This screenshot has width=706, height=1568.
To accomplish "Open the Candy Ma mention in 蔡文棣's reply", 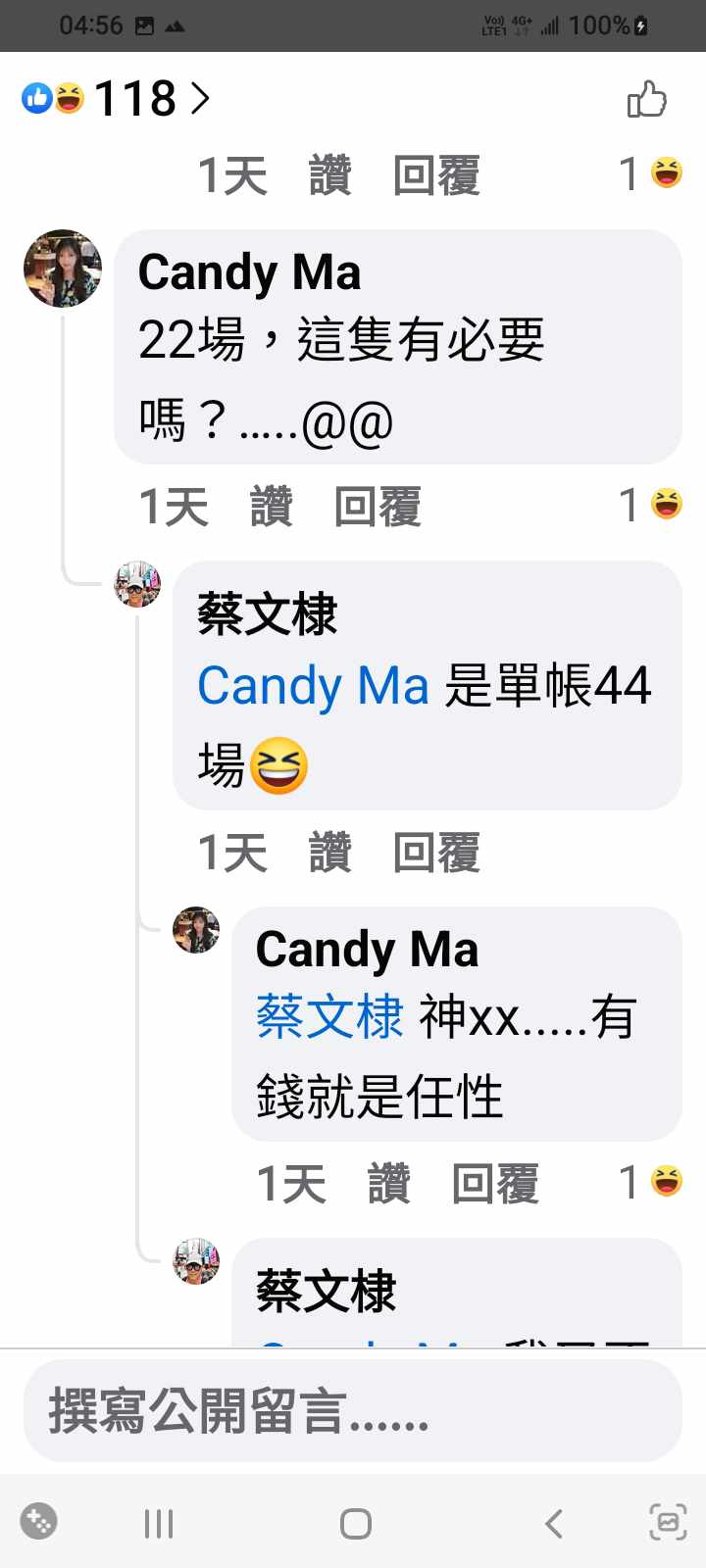I will tap(313, 685).
